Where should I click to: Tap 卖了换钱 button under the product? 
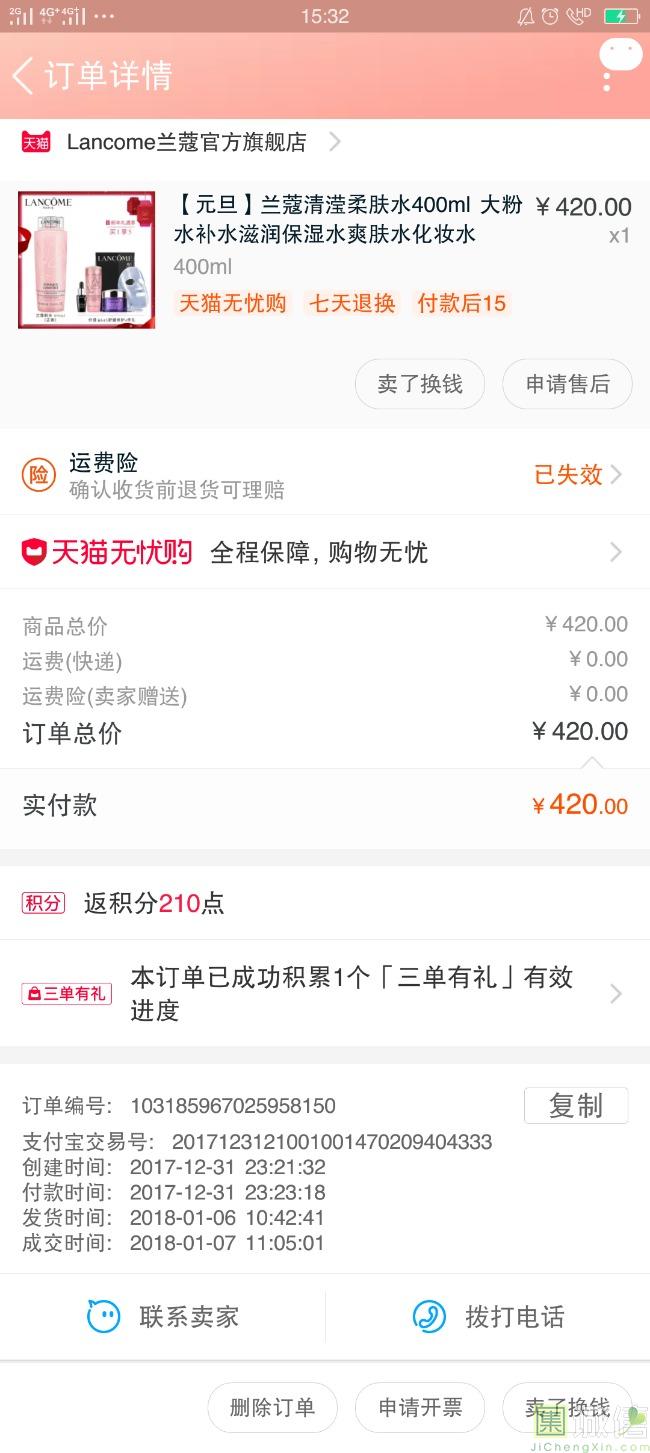[x=420, y=384]
